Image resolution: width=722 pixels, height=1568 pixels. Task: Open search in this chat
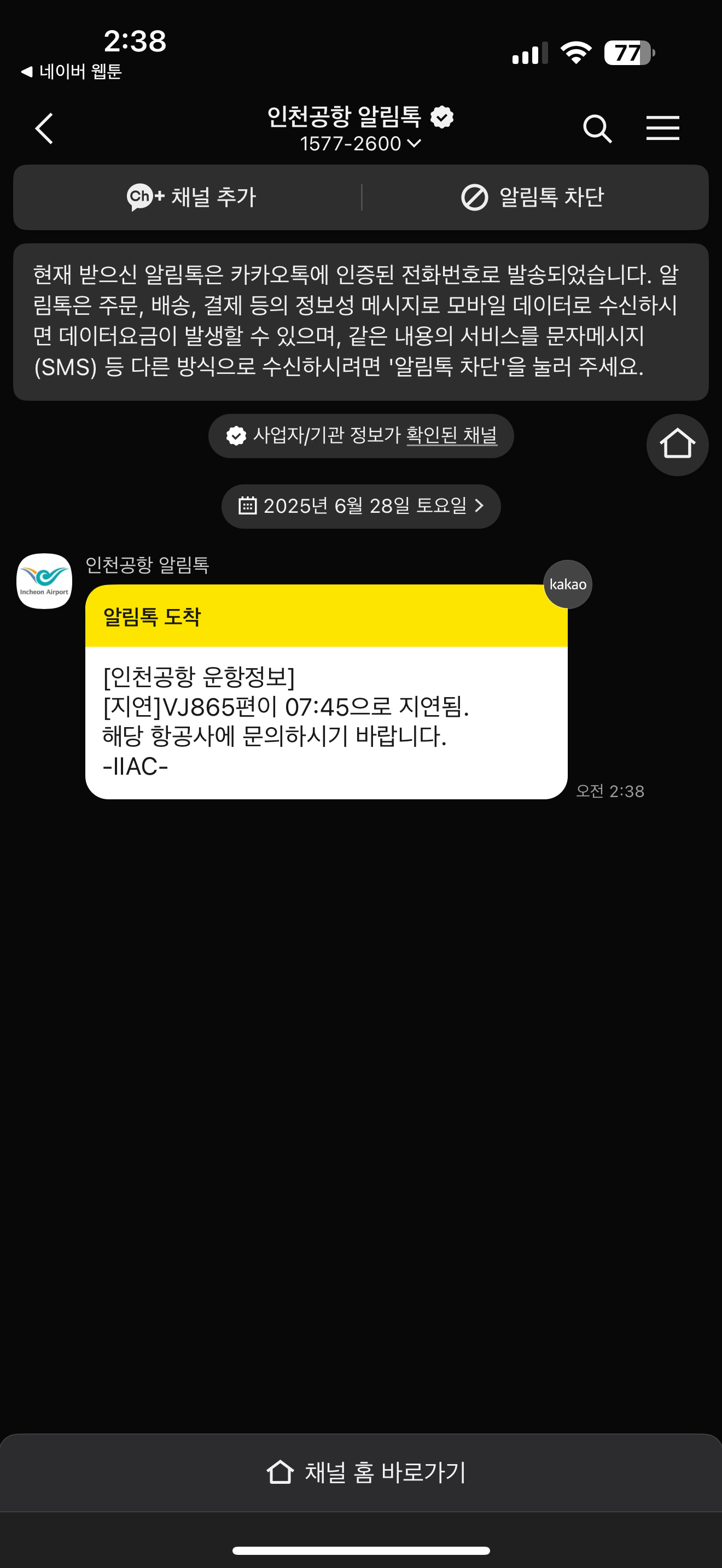(597, 128)
